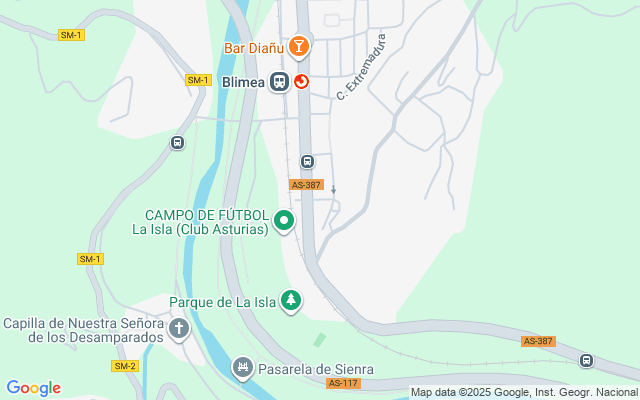Select the Pasarela de Sienra bridge pin
Image resolution: width=640 pixels, height=400 pixels.
243,367
